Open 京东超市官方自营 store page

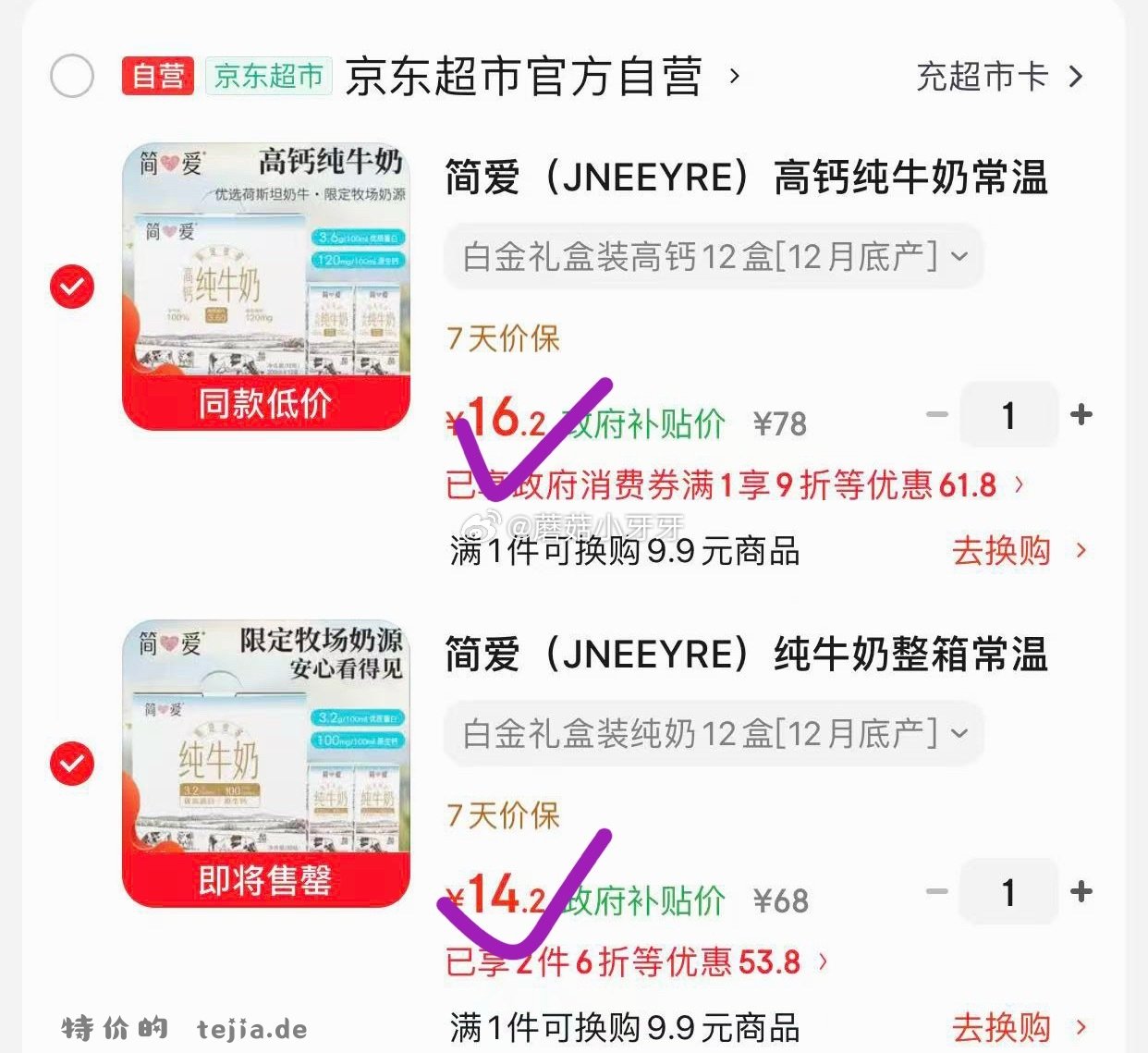tap(523, 76)
